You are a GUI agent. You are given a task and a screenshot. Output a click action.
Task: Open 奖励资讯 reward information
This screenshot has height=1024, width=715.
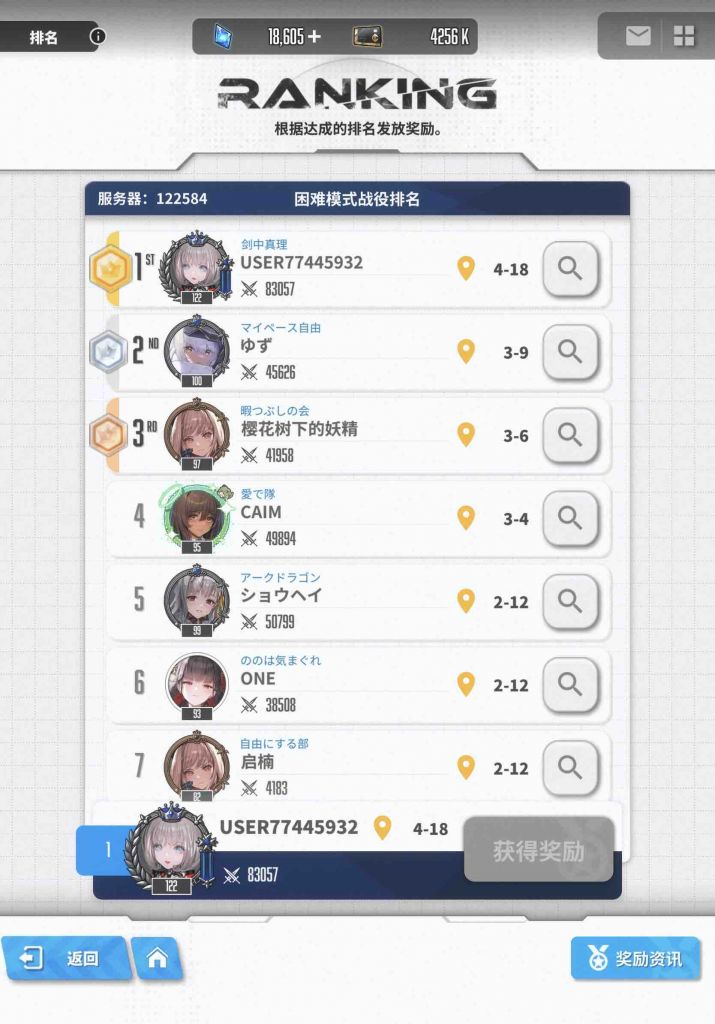636,958
